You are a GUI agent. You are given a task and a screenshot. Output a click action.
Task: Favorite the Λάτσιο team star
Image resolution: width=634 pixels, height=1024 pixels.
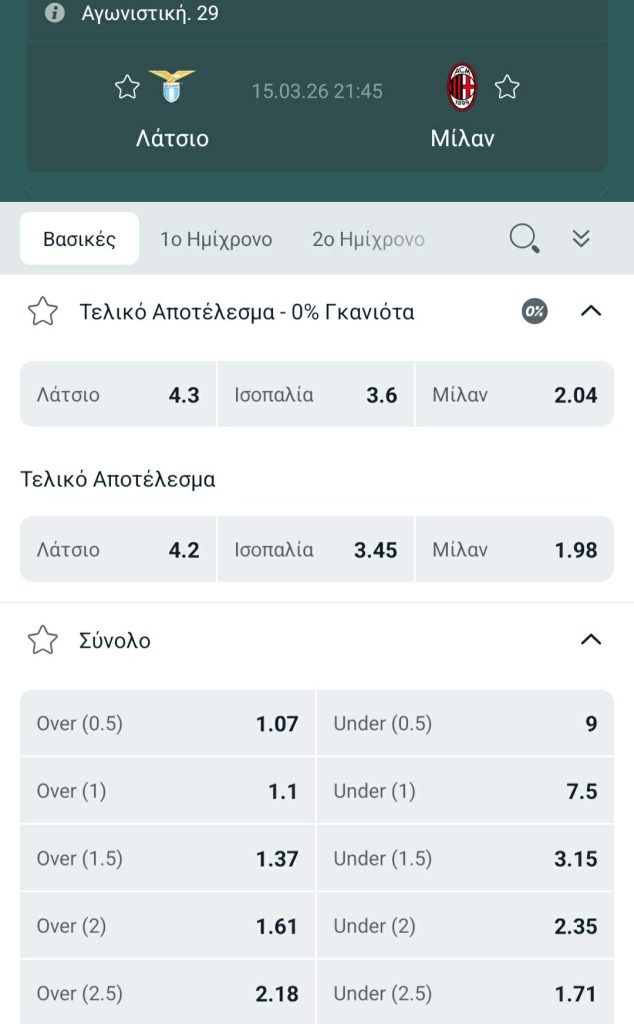[127, 88]
